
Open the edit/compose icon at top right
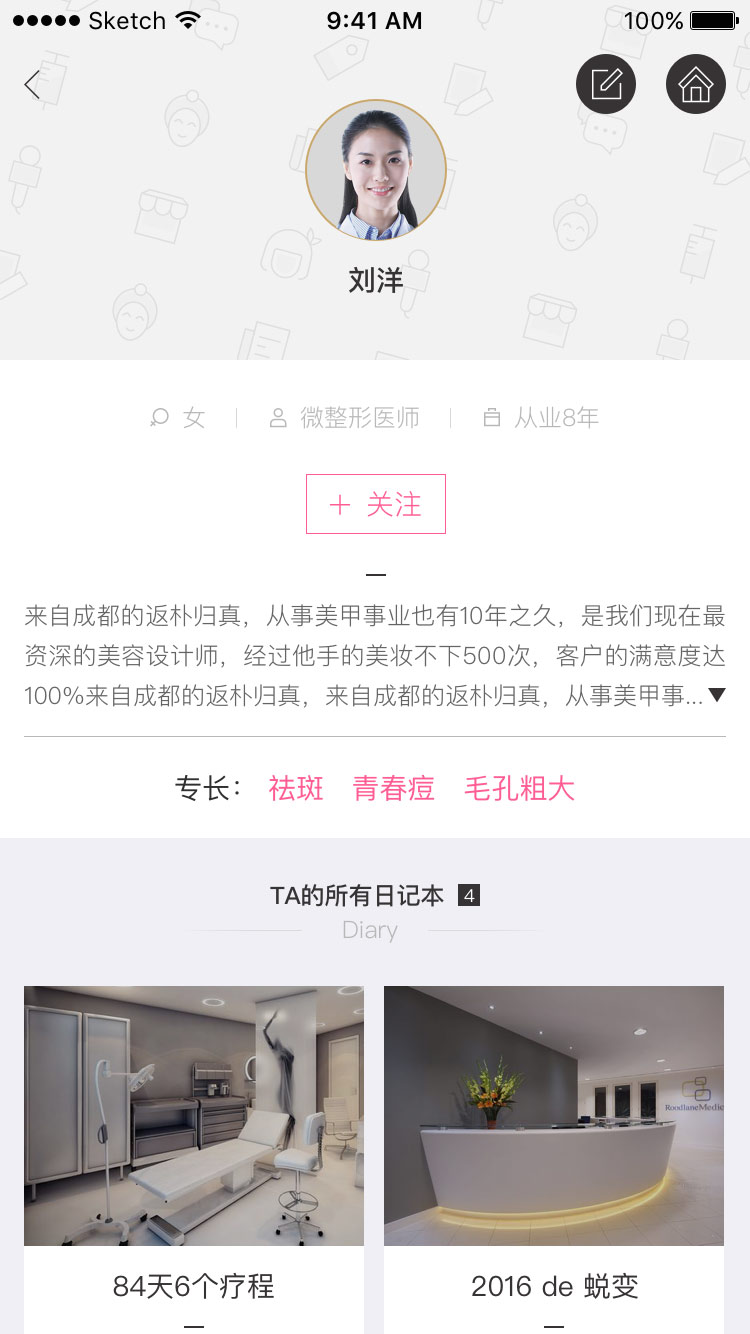pos(605,84)
